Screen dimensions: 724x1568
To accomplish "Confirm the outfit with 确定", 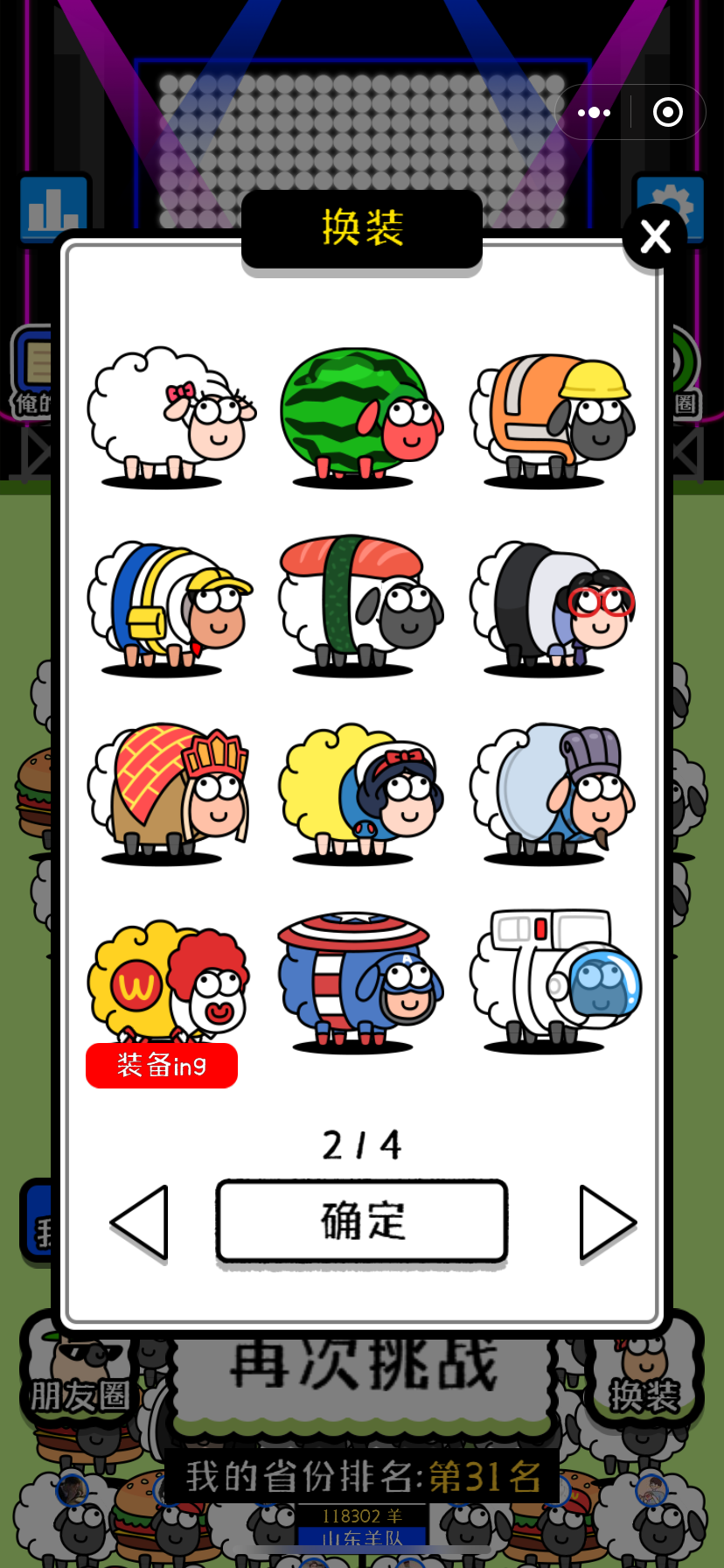I will [362, 1221].
